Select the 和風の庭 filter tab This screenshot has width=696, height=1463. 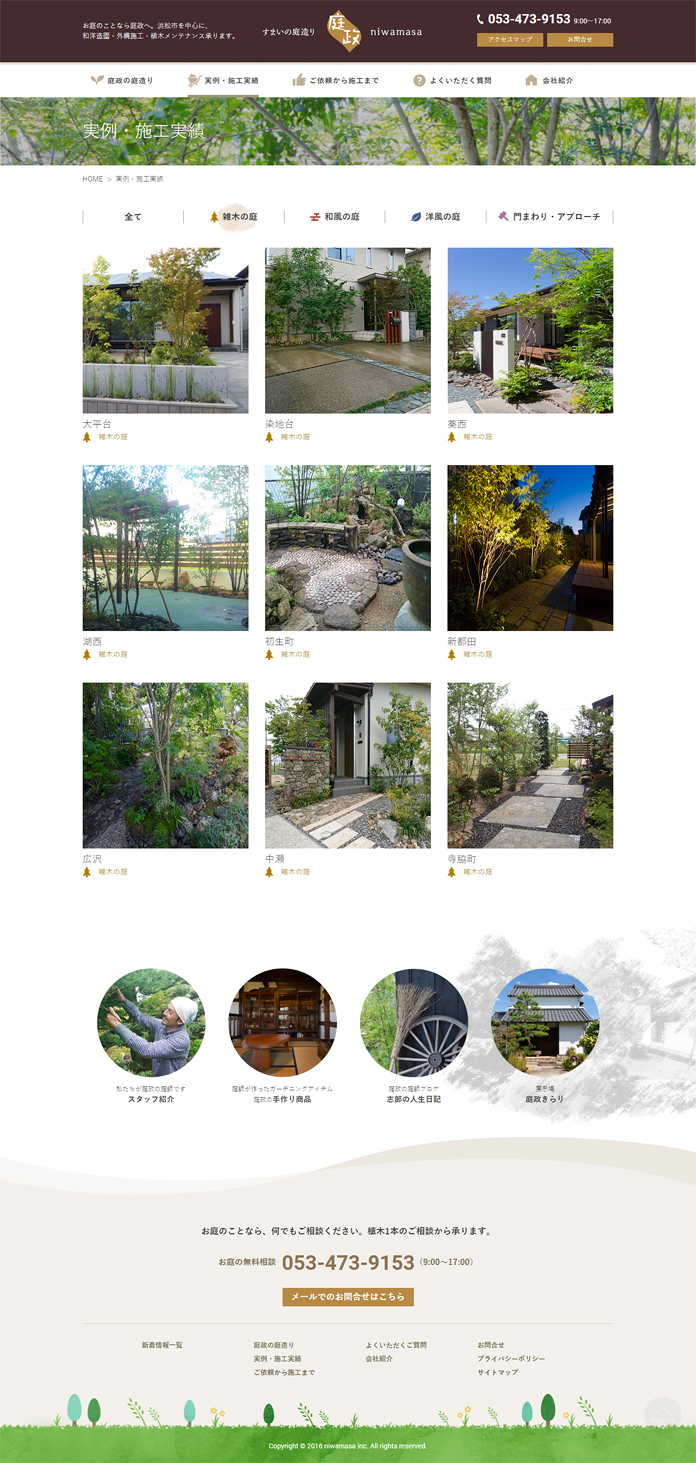[335, 217]
